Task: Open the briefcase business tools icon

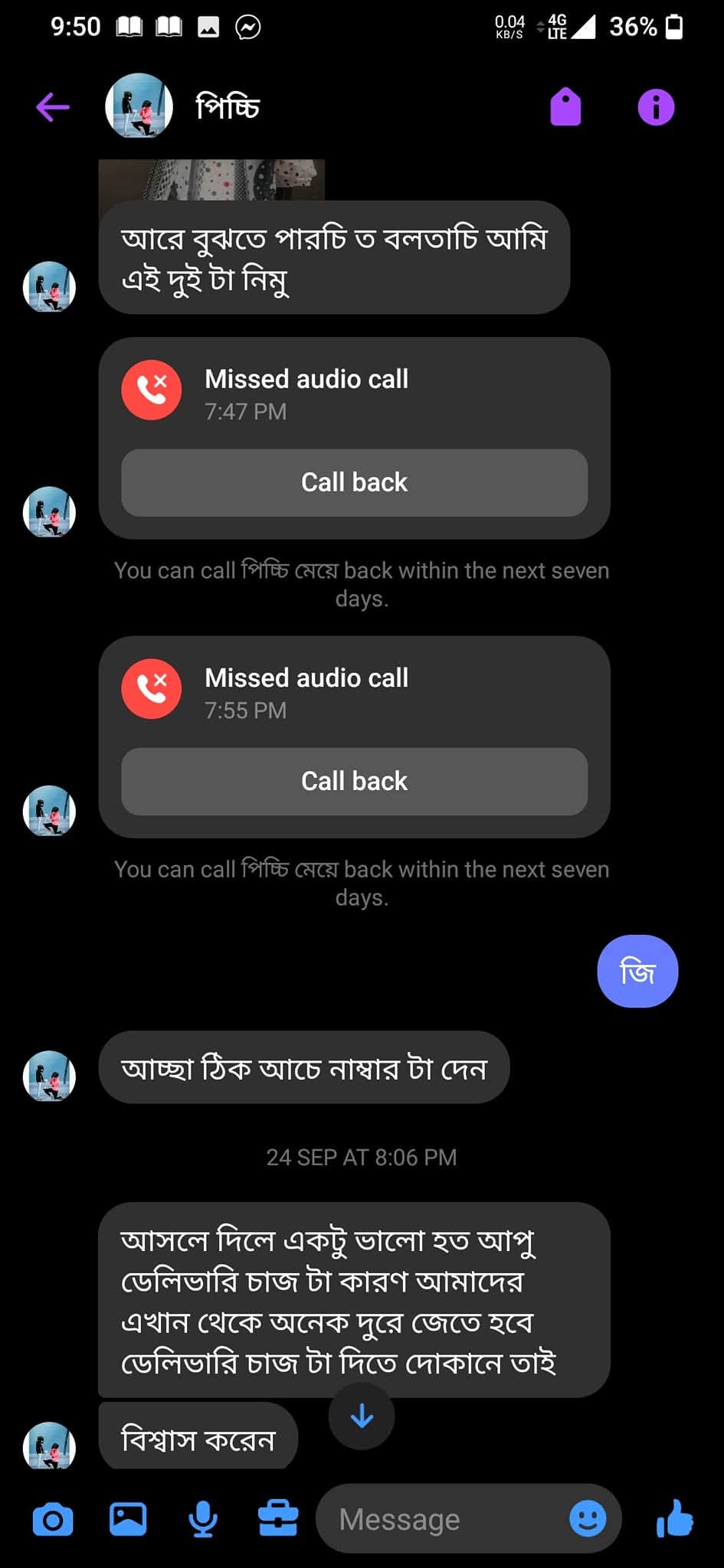Action: point(277,1519)
